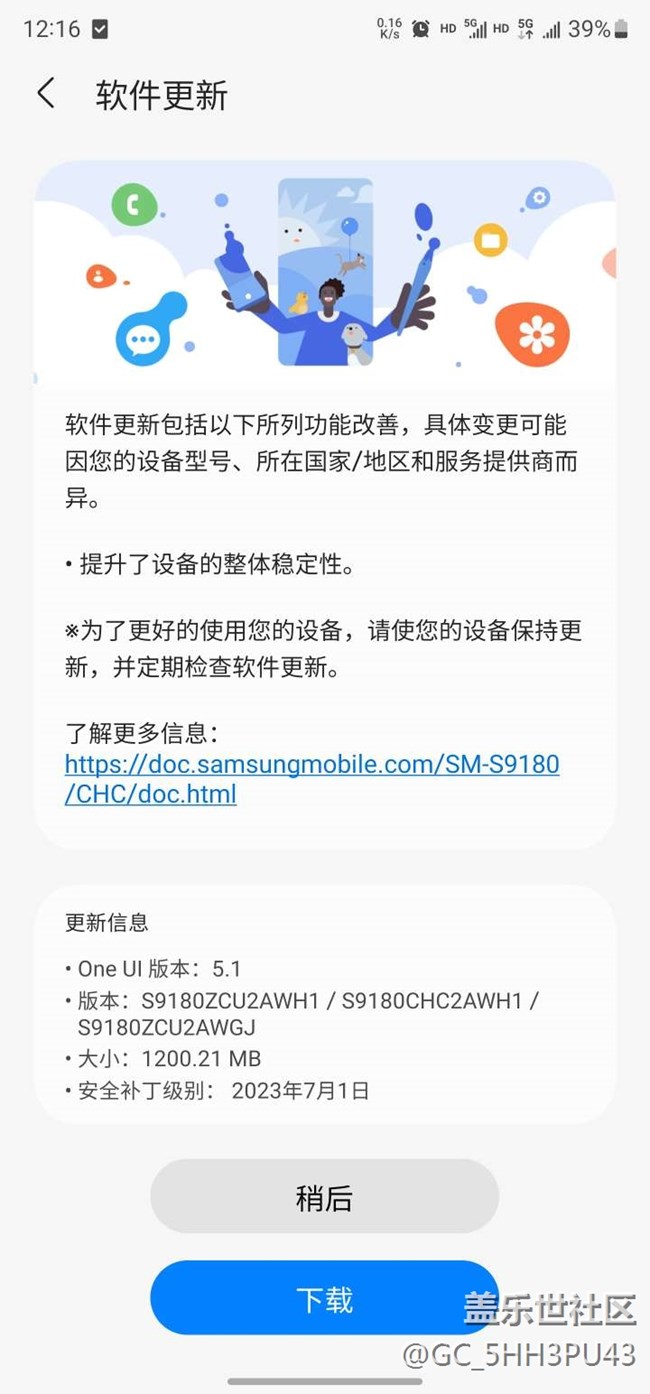Viewport: 650px width, 1394px height.
Task: Go back from the 软件更新 screen
Action: [x=46, y=94]
